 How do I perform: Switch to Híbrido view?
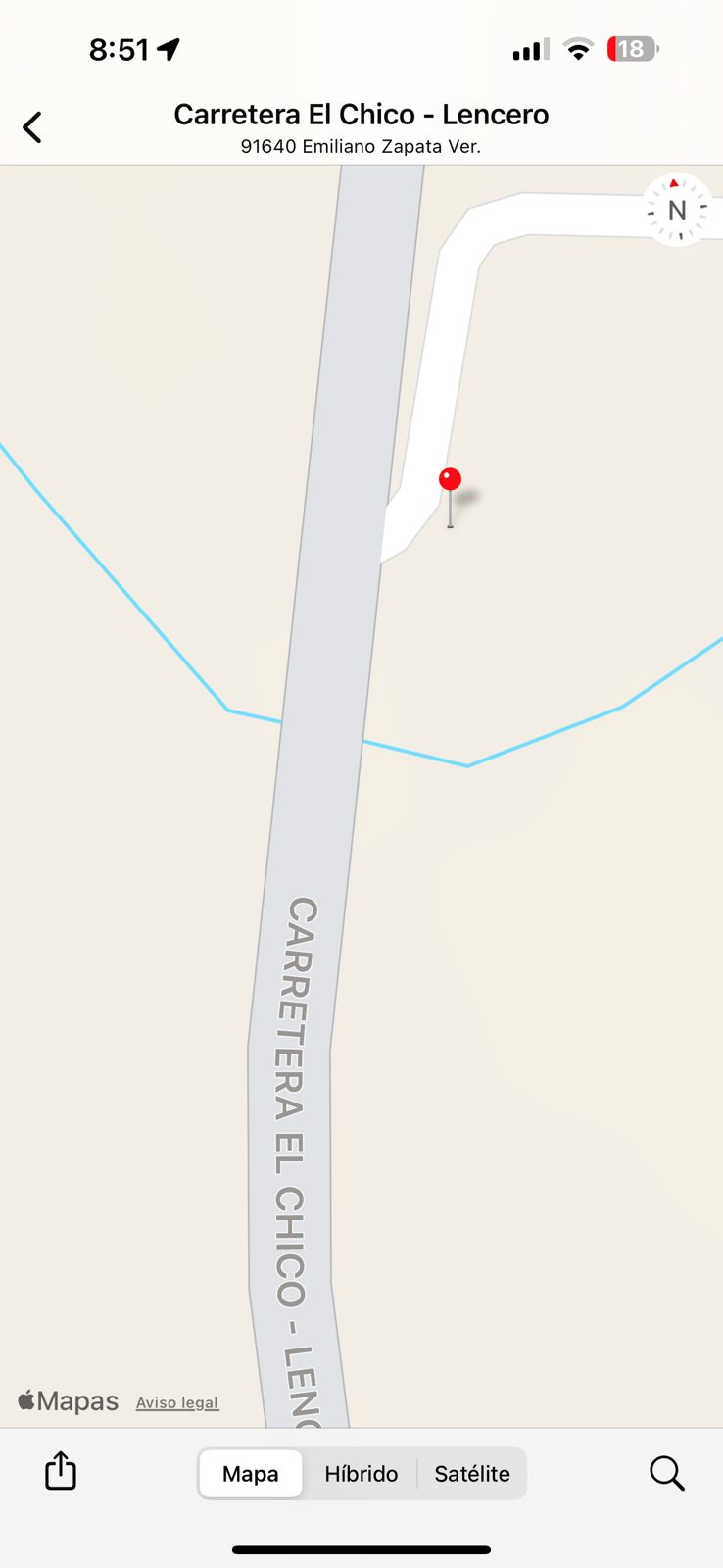click(361, 1474)
